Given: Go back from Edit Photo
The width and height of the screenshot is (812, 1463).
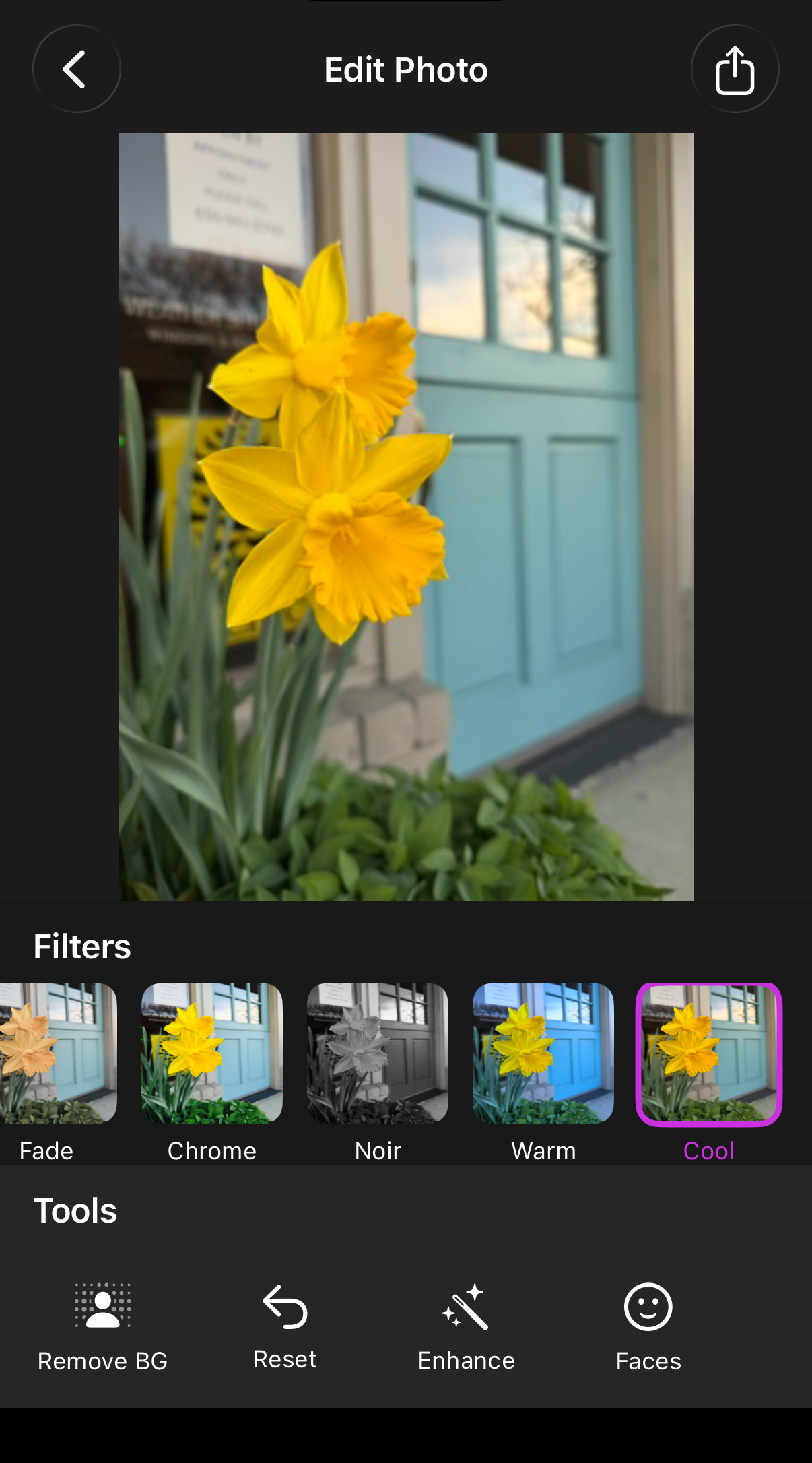Looking at the screenshot, I should [x=76, y=69].
